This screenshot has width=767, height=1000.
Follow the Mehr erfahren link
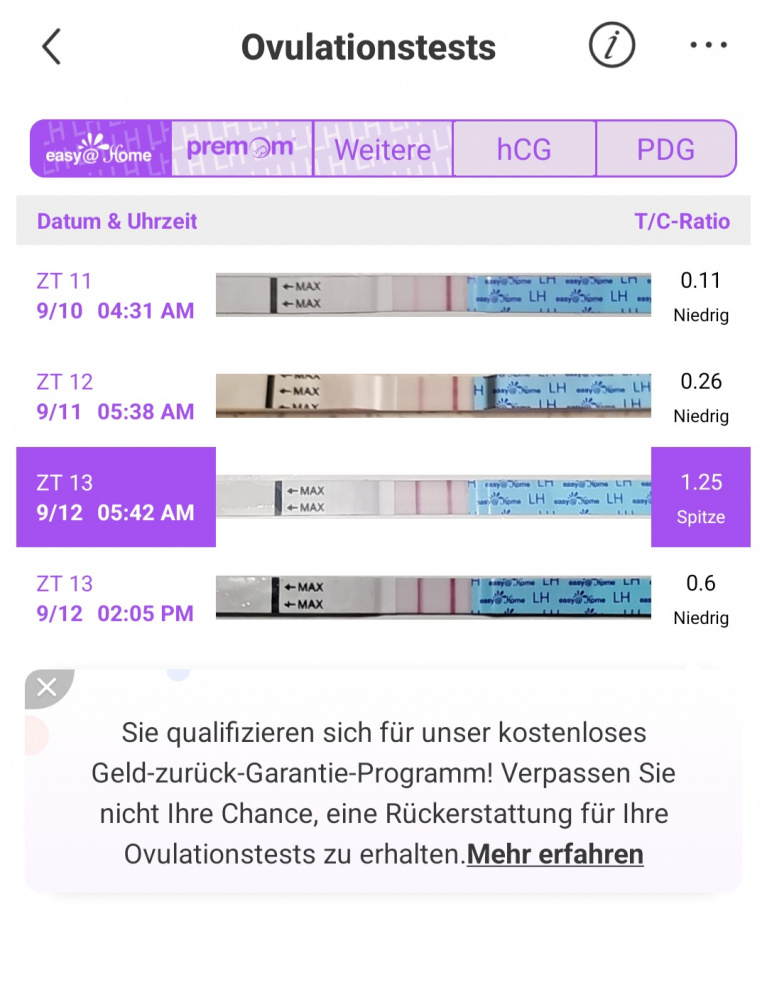pos(555,854)
